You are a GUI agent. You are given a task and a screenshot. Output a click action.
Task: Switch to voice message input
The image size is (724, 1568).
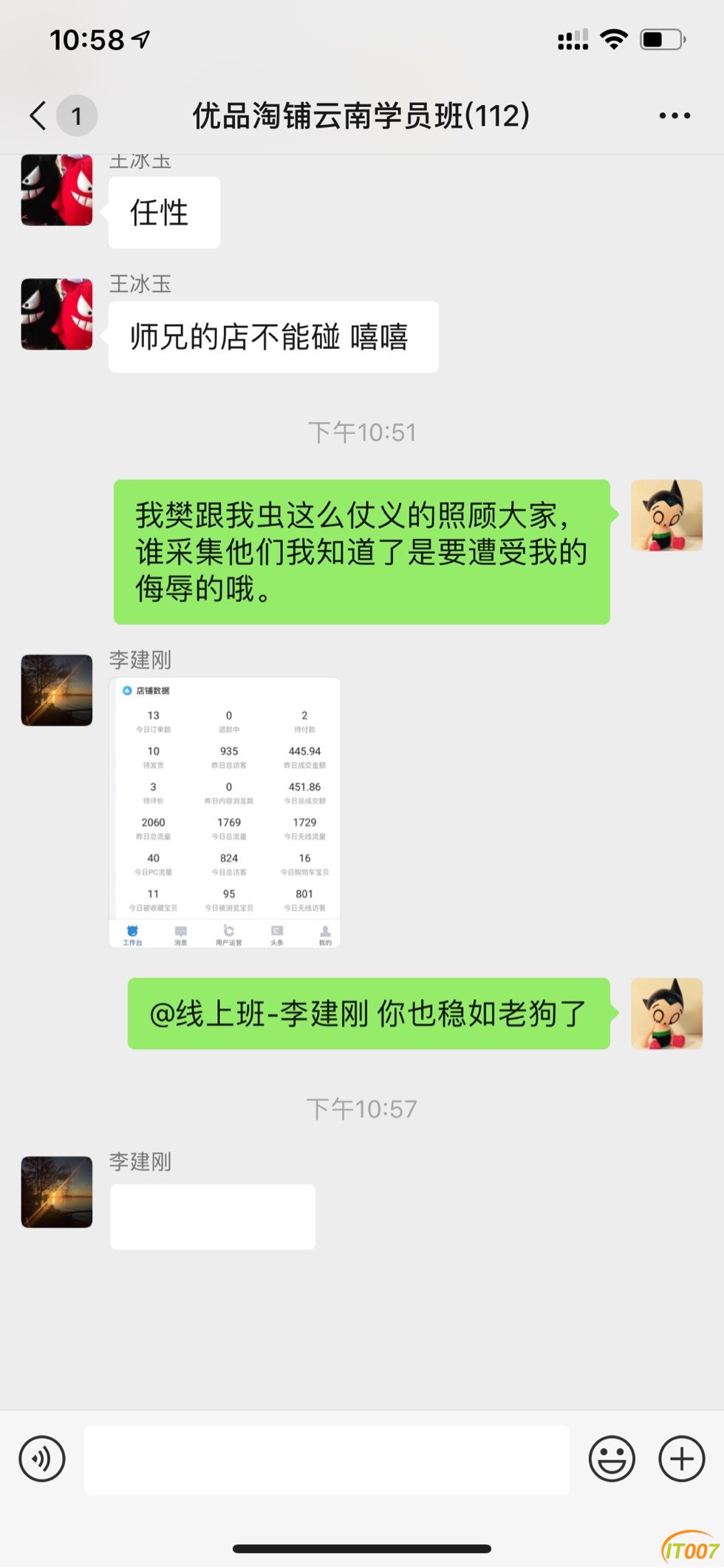(42, 1459)
